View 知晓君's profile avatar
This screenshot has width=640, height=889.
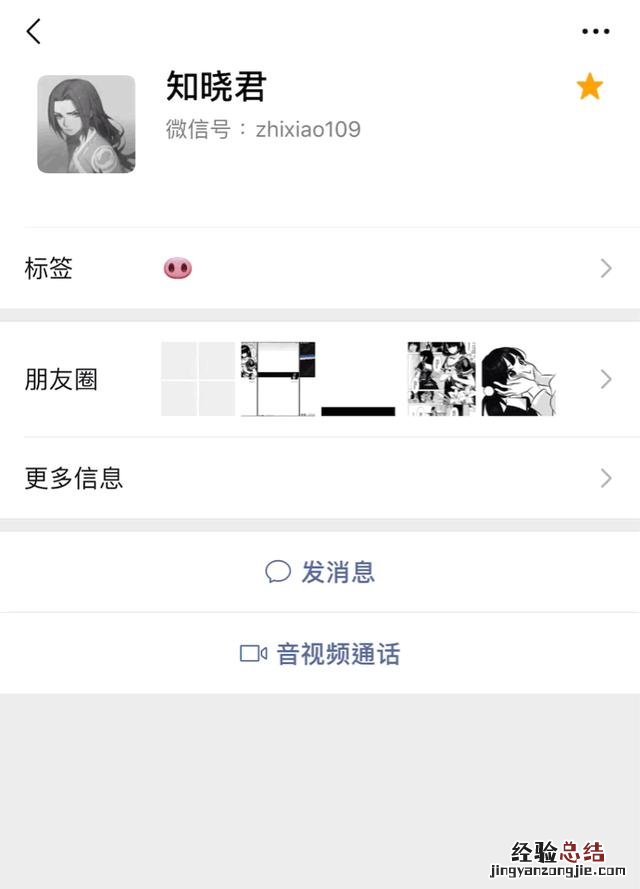86,124
